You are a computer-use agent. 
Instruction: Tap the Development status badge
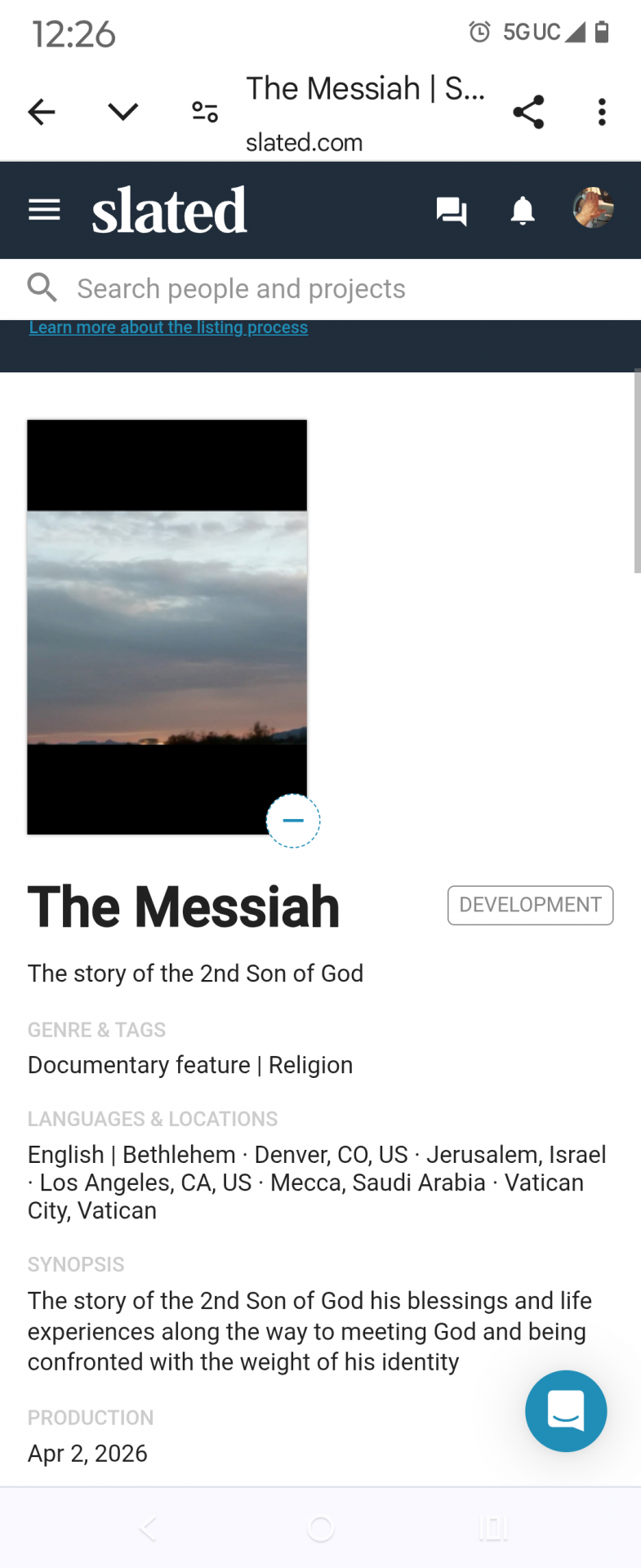point(530,905)
